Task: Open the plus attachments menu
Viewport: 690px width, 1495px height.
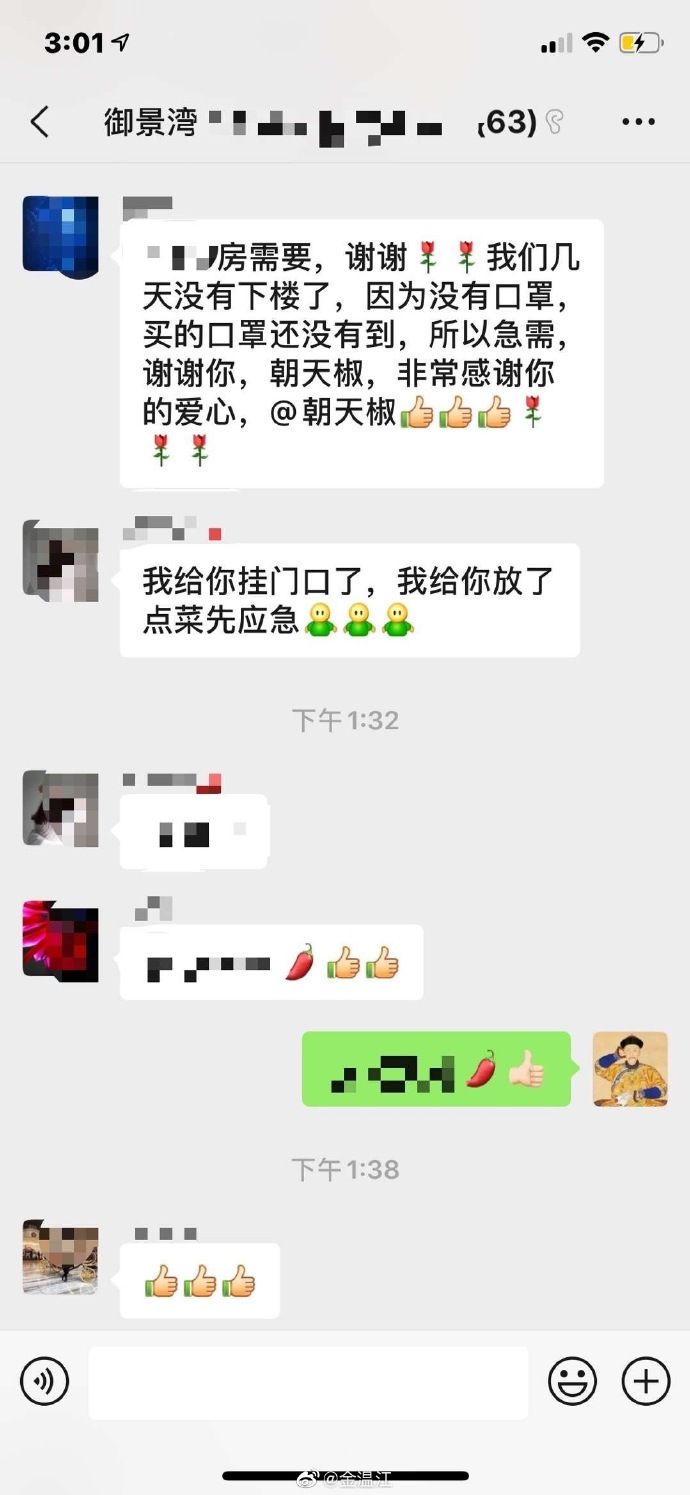Action: pyautogui.click(x=646, y=1382)
